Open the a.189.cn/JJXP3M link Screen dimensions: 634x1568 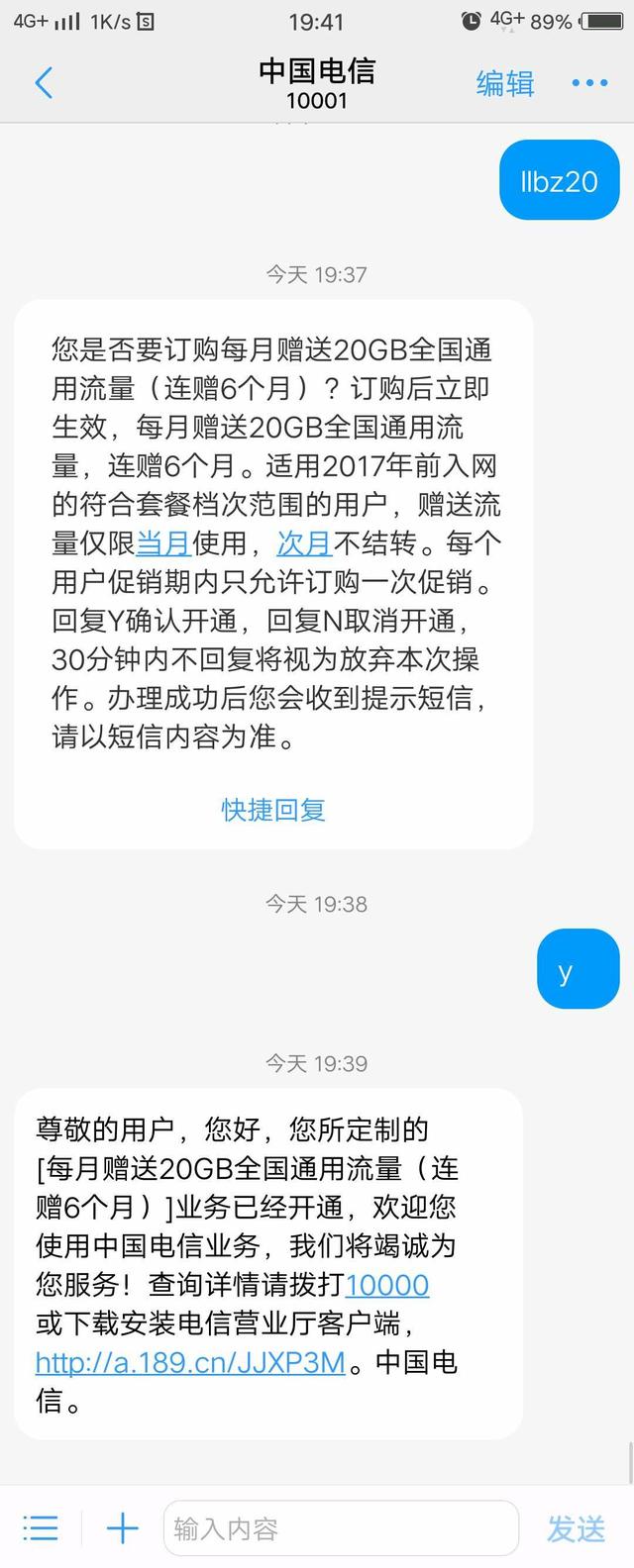coord(190,1362)
